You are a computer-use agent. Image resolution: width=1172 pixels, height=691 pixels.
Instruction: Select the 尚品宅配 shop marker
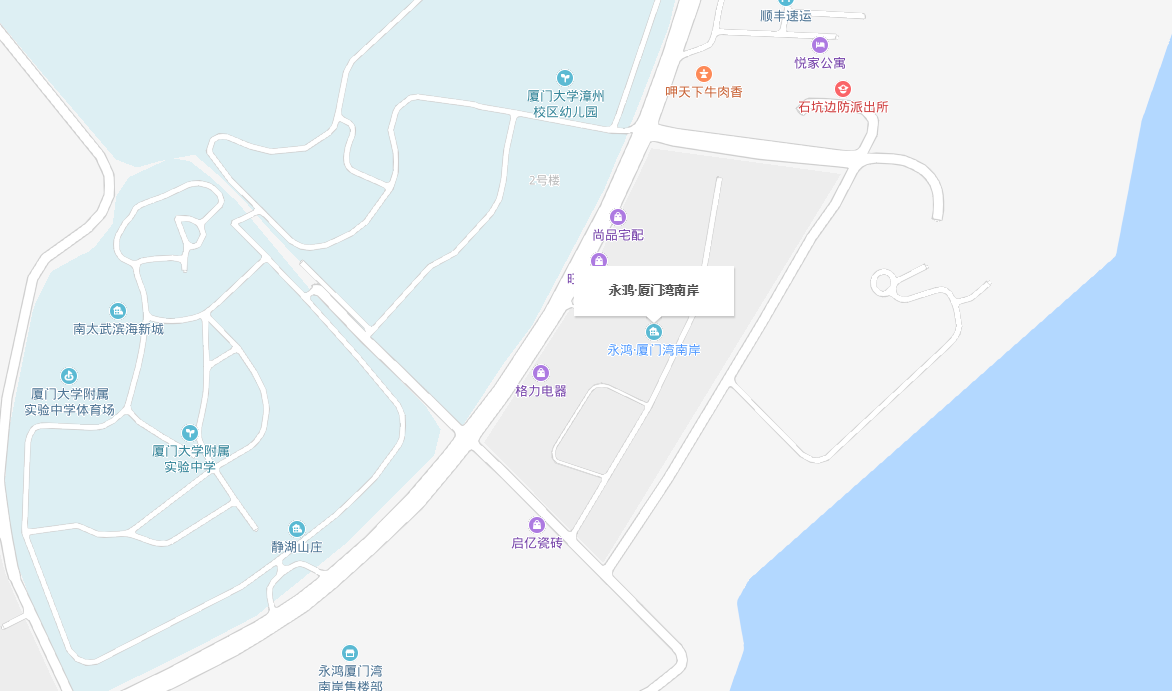coord(618,217)
